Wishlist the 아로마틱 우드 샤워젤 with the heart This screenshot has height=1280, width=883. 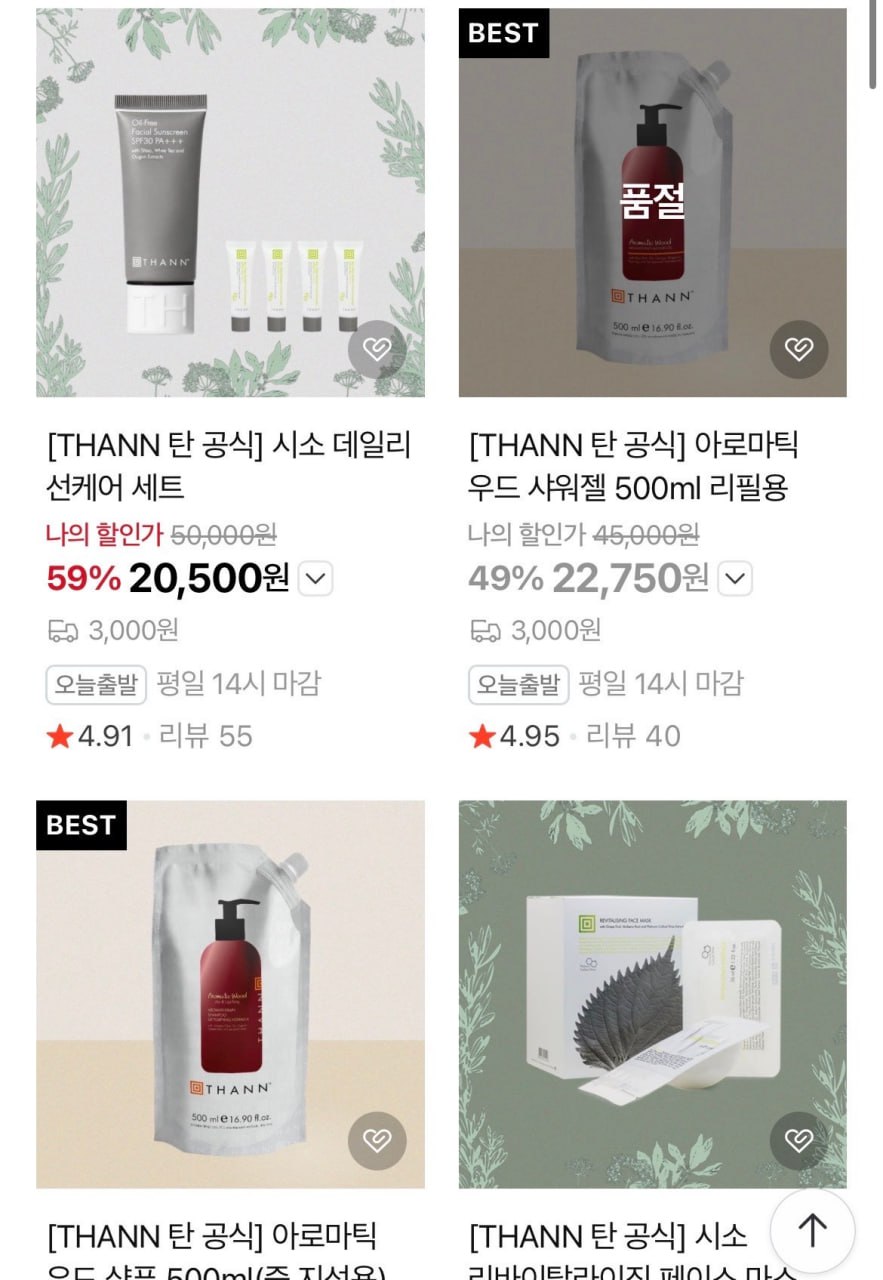pyautogui.click(x=799, y=349)
